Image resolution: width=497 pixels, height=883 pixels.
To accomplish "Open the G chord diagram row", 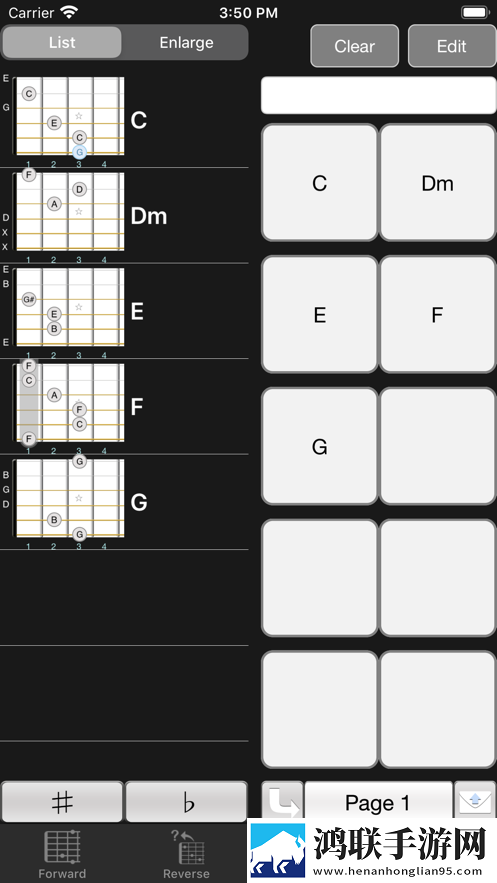I will click(x=124, y=502).
